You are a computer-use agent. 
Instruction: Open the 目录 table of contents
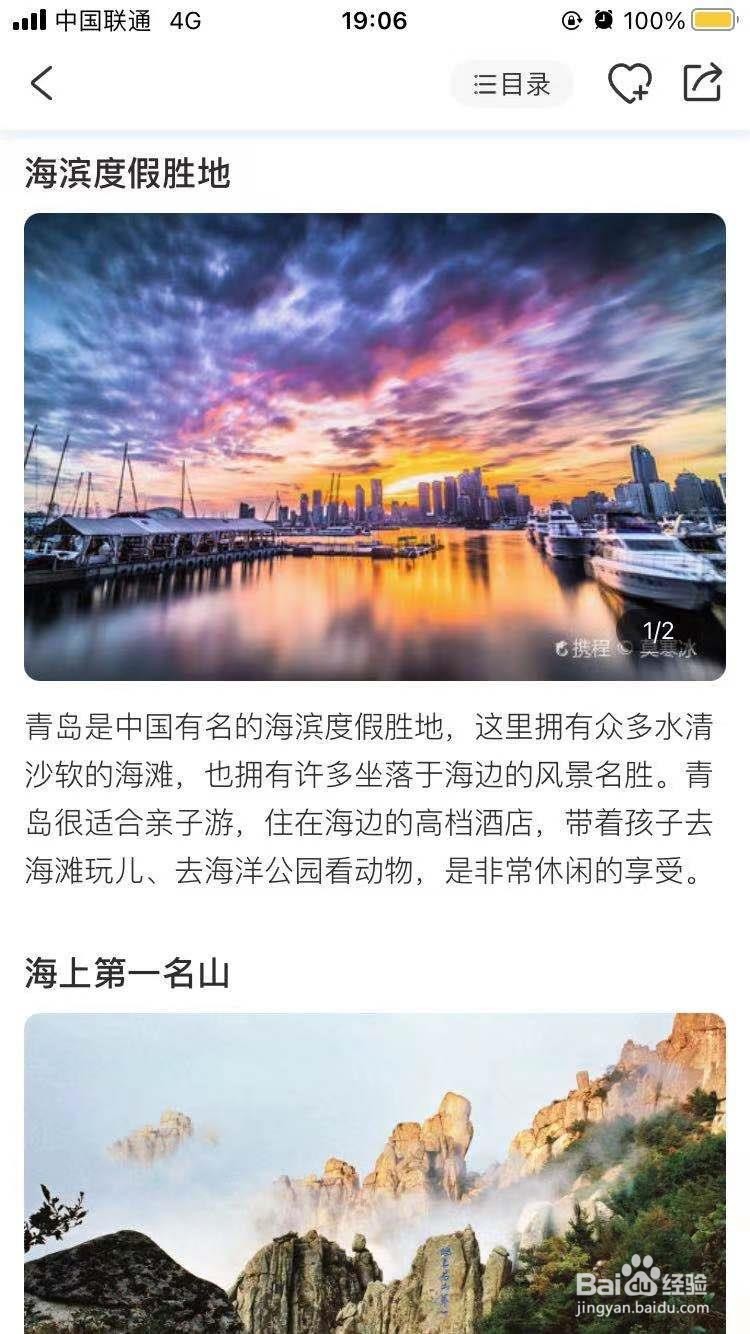[x=511, y=85]
